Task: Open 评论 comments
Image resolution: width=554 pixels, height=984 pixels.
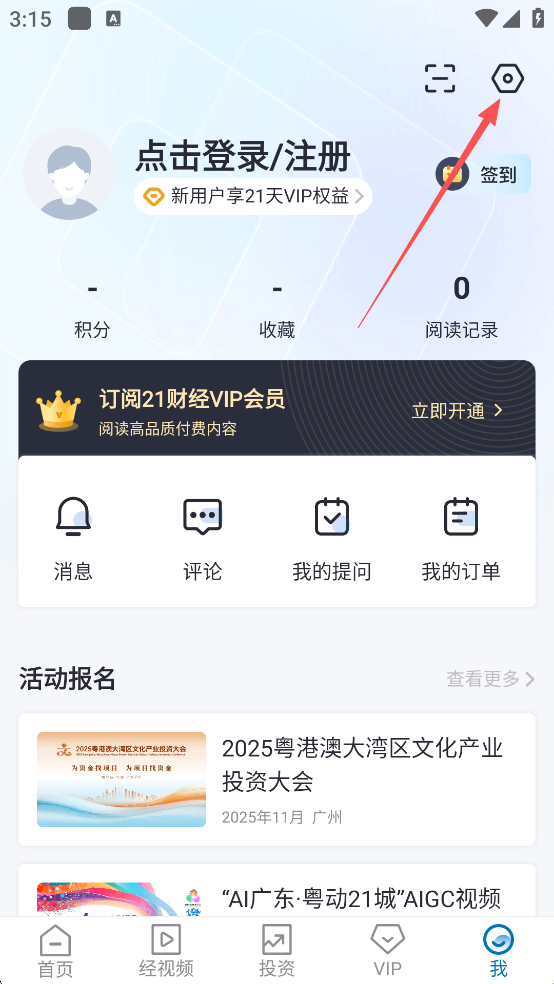Action: click(203, 539)
